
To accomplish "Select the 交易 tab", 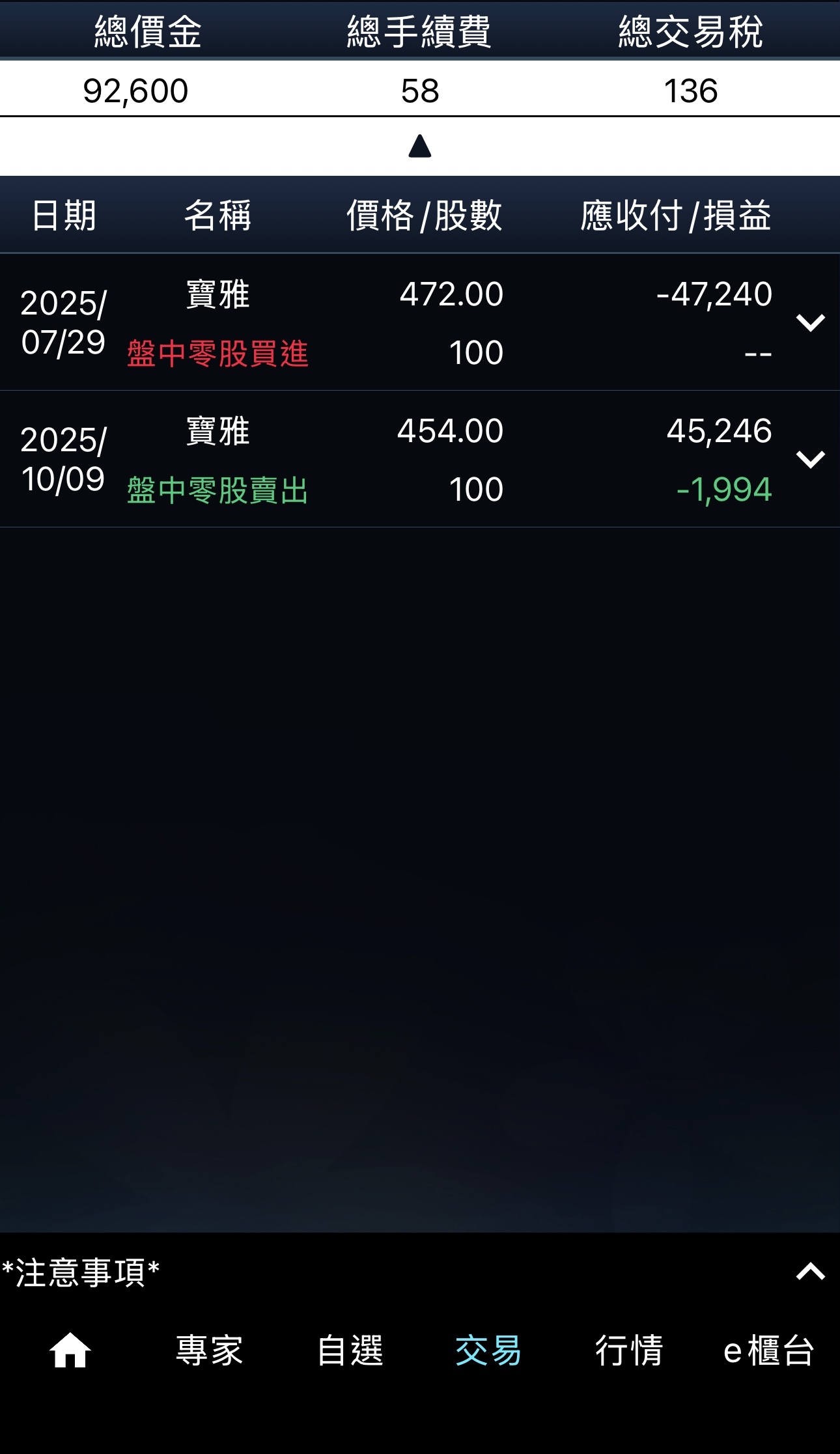I will click(488, 1350).
